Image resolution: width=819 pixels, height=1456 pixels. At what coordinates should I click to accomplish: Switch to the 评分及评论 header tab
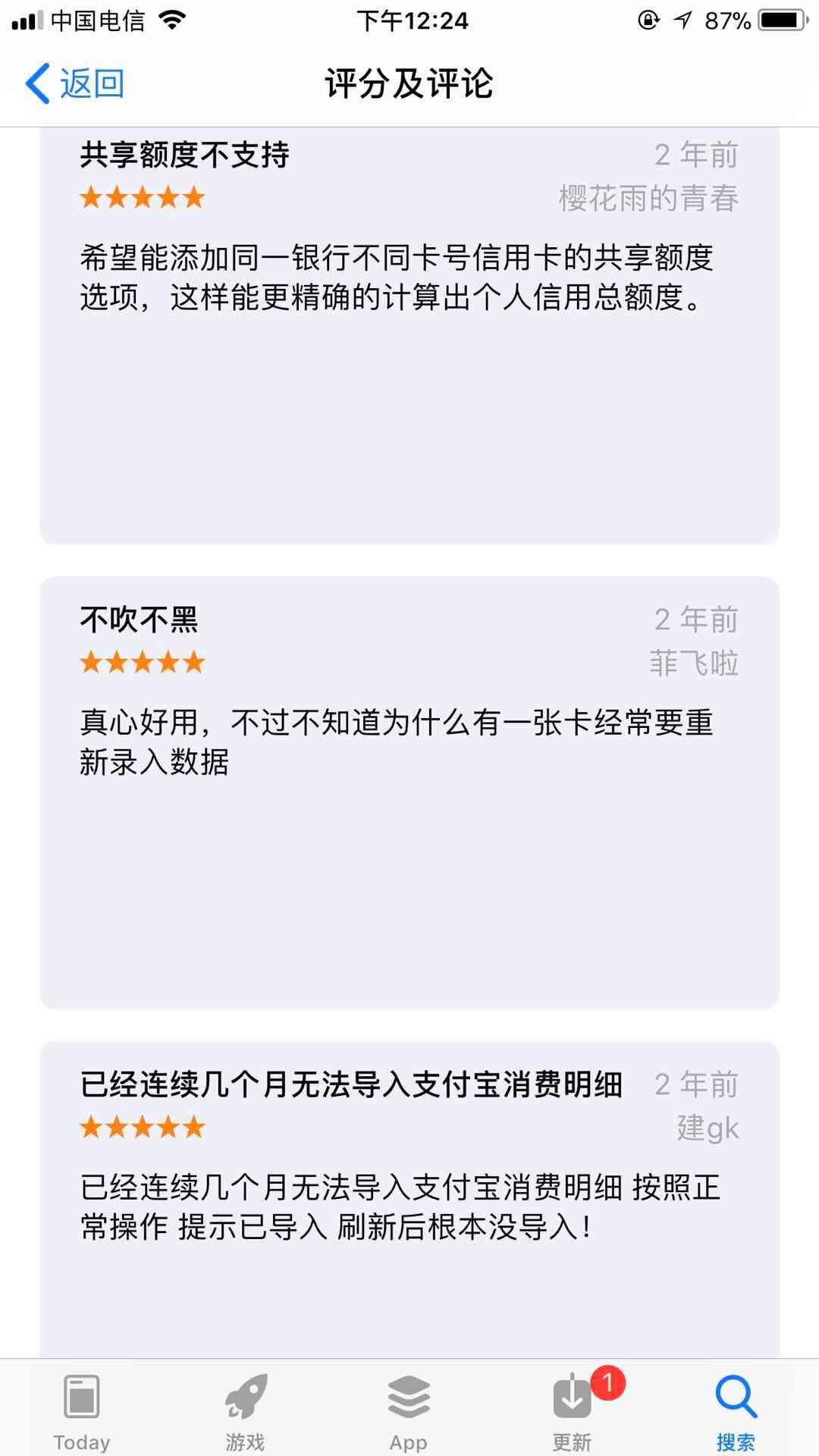(x=409, y=83)
